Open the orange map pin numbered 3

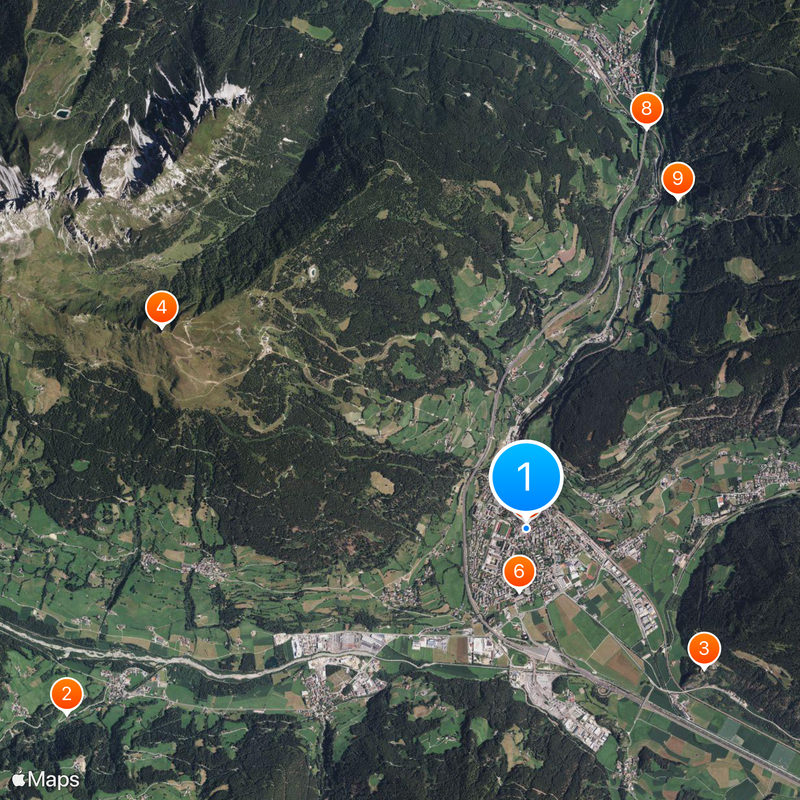click(x=704, y=650)
